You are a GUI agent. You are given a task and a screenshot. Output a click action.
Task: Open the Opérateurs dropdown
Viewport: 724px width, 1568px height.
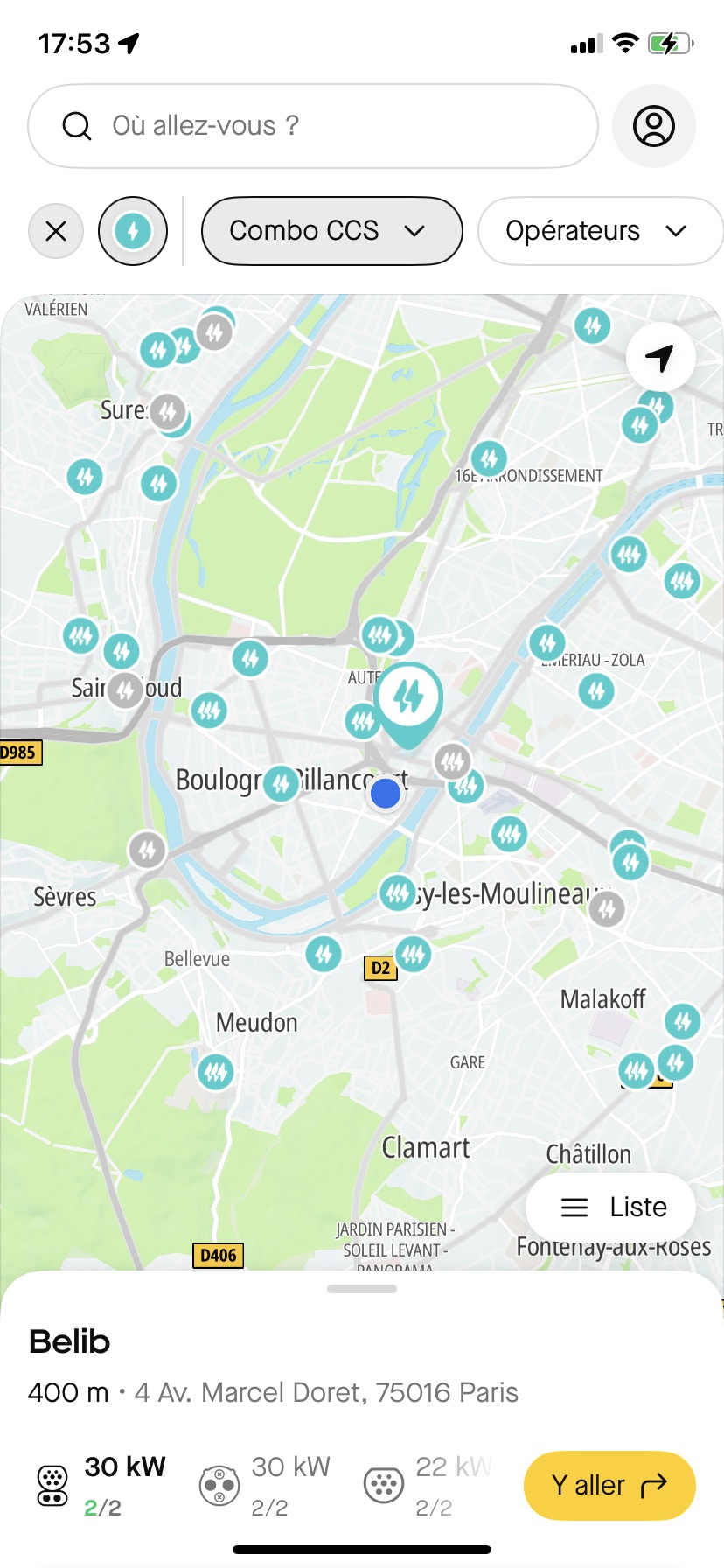click(599, 231)
